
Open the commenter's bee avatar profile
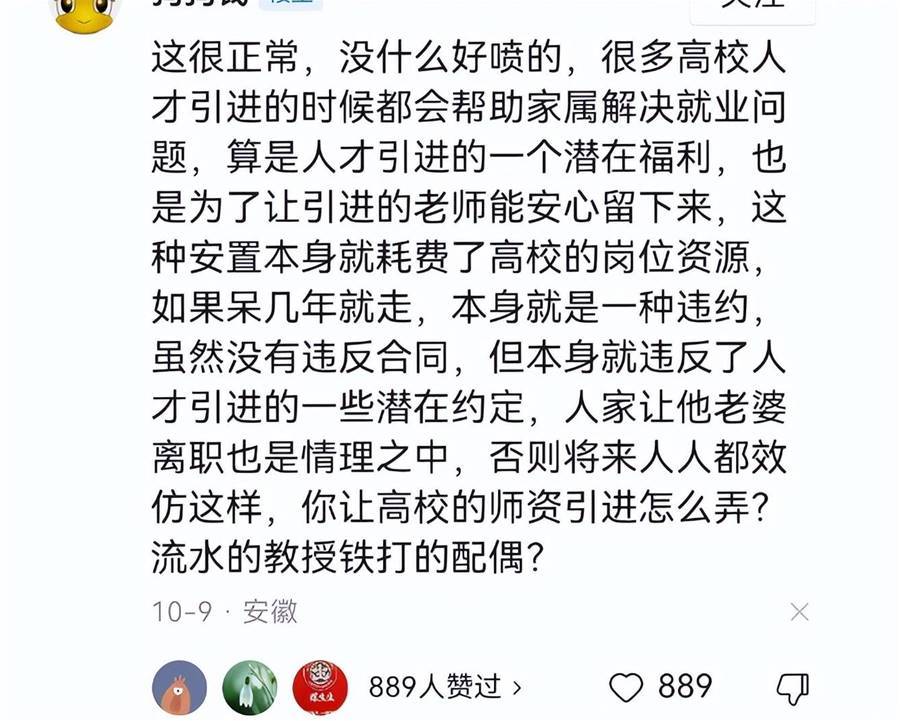pos(87,10)
